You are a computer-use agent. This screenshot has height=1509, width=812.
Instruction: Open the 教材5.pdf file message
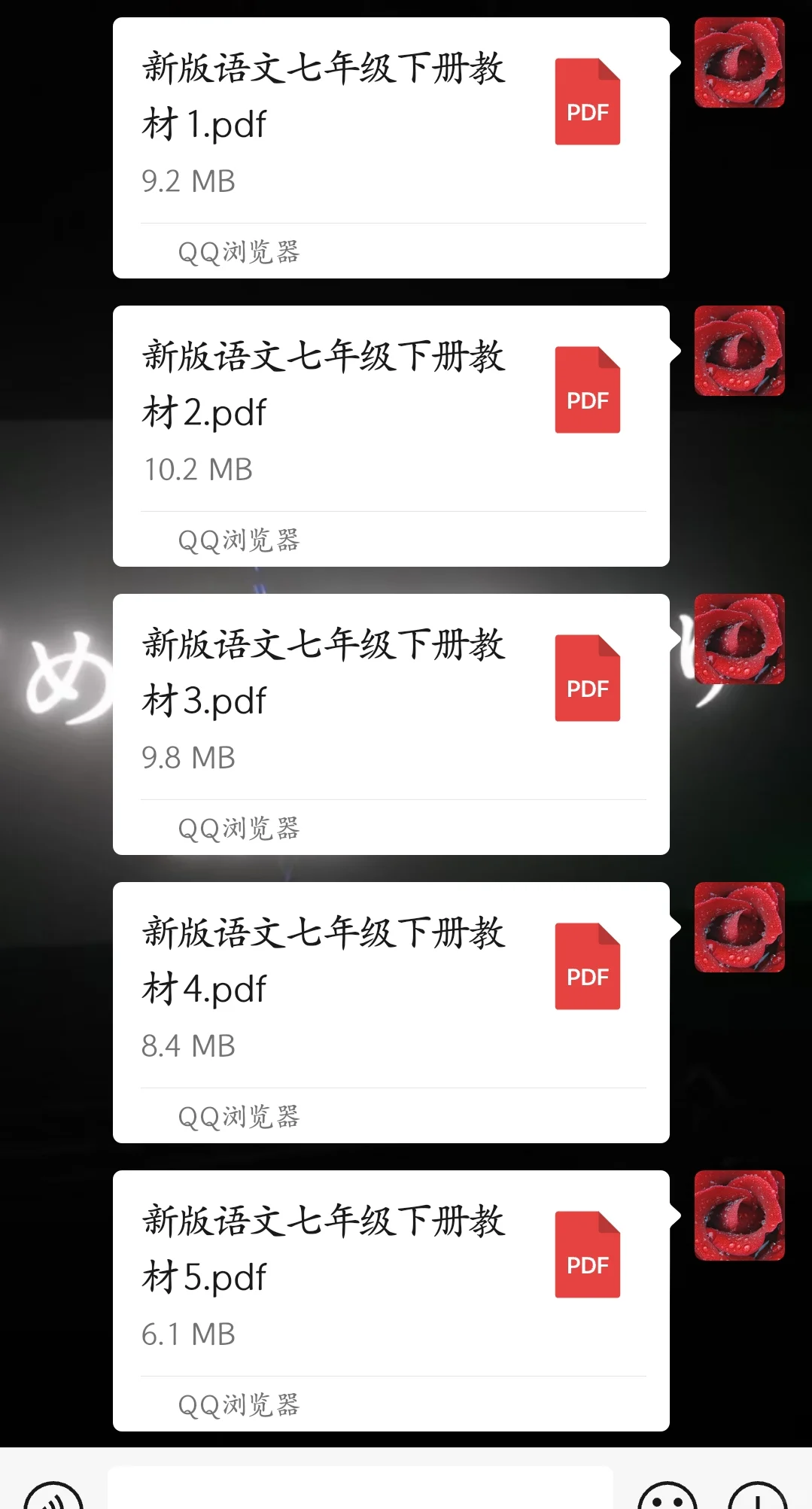[x=391, y=1301]
